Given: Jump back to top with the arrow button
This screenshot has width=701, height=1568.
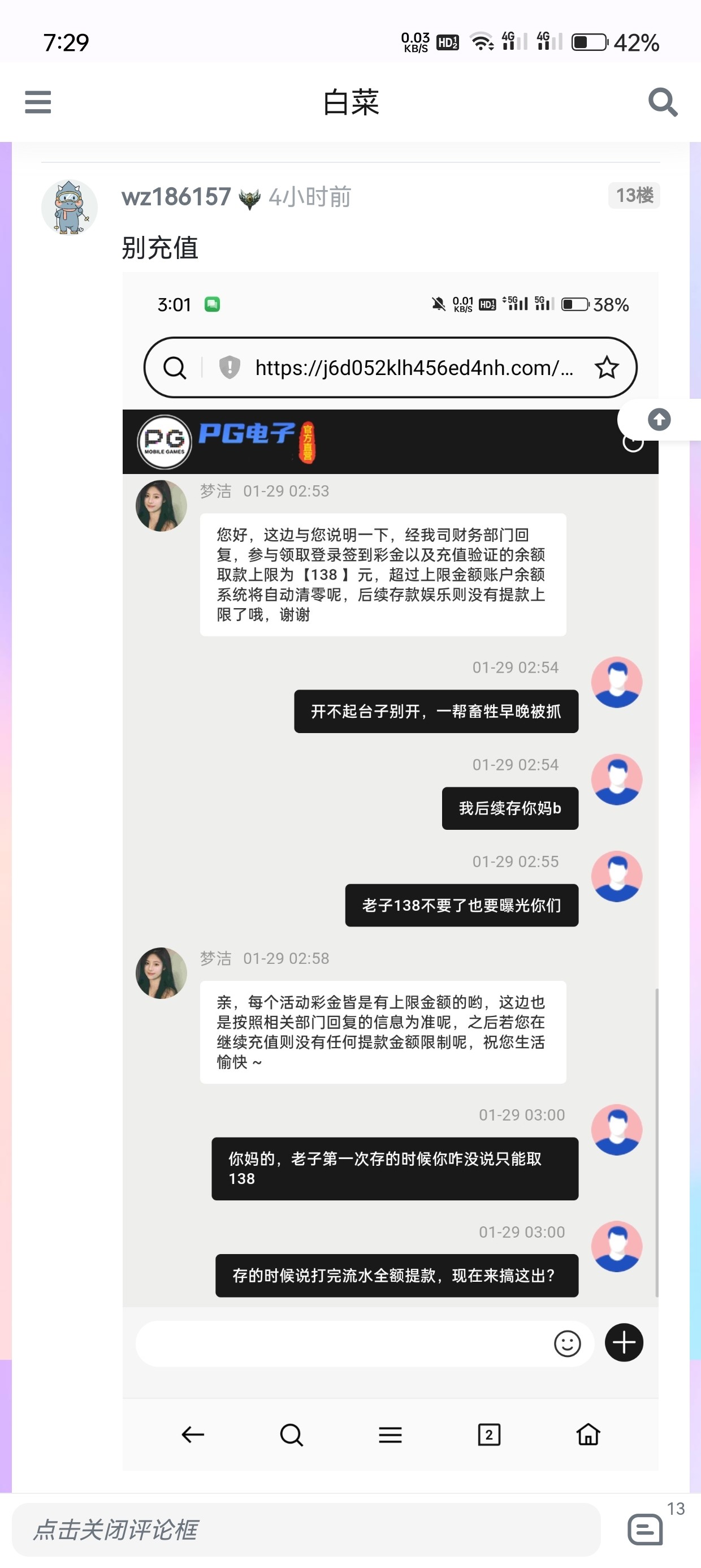Looking at the screenshot, I should (659, 419).
